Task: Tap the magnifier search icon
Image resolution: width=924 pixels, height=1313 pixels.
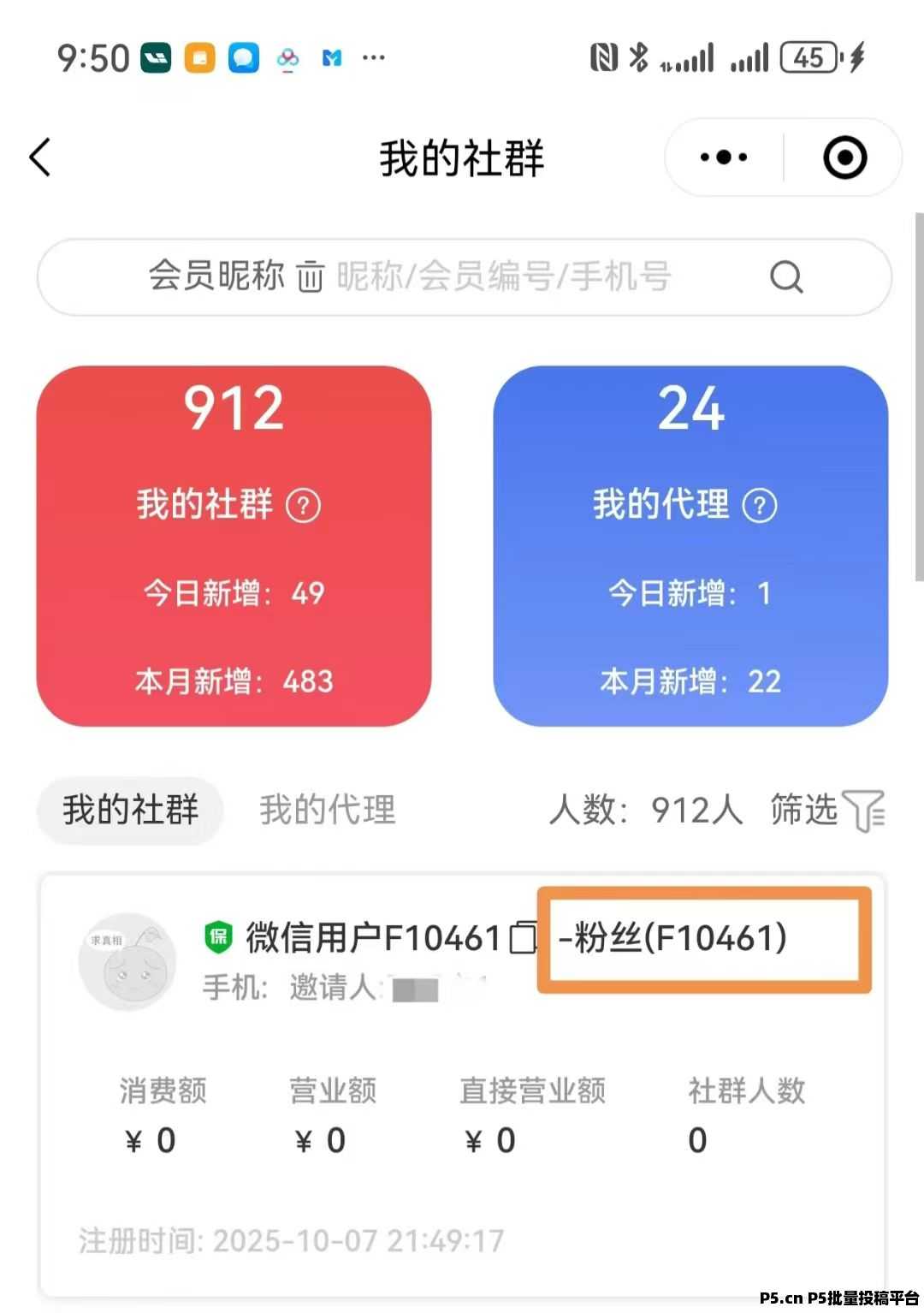Action: 786,277
